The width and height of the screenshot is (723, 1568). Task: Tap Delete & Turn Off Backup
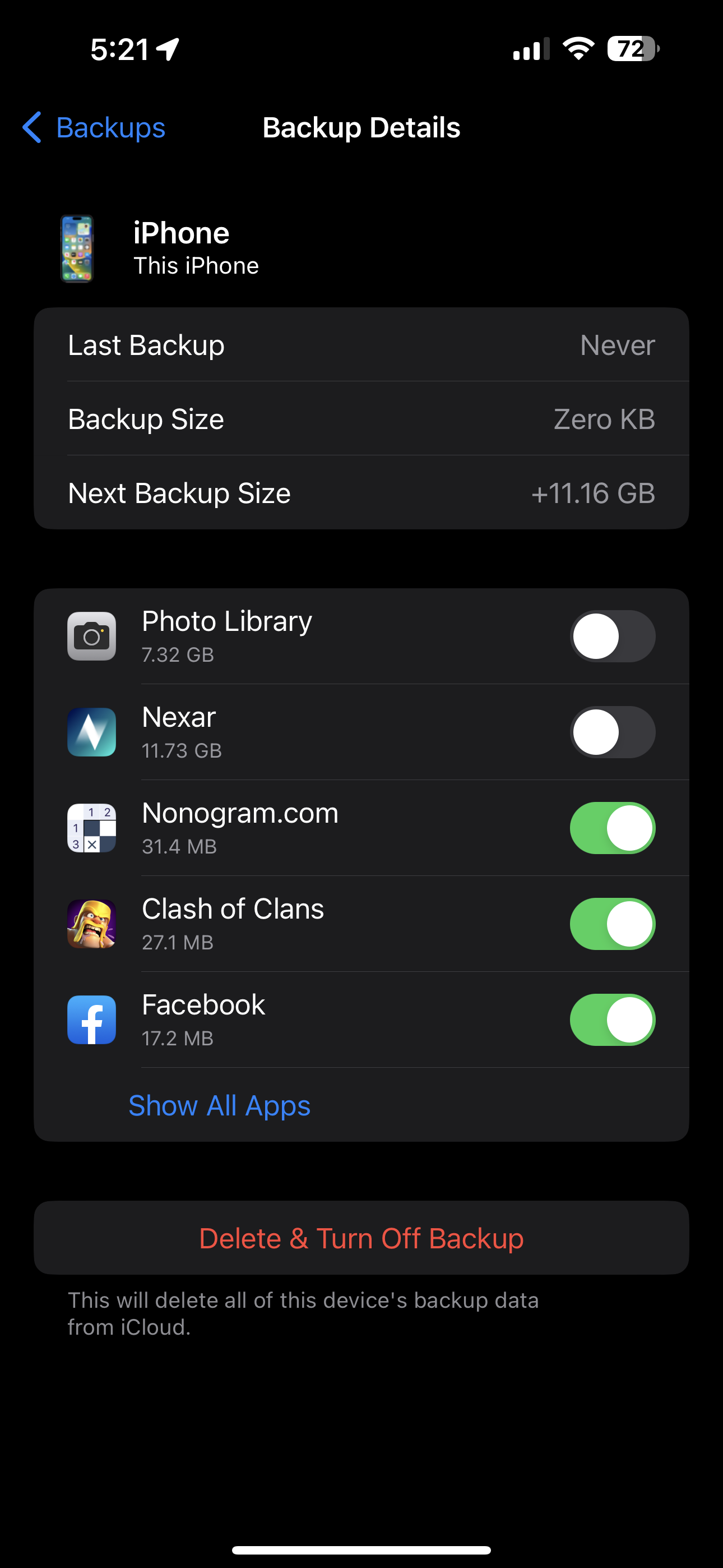click(x=361, y=1238)
